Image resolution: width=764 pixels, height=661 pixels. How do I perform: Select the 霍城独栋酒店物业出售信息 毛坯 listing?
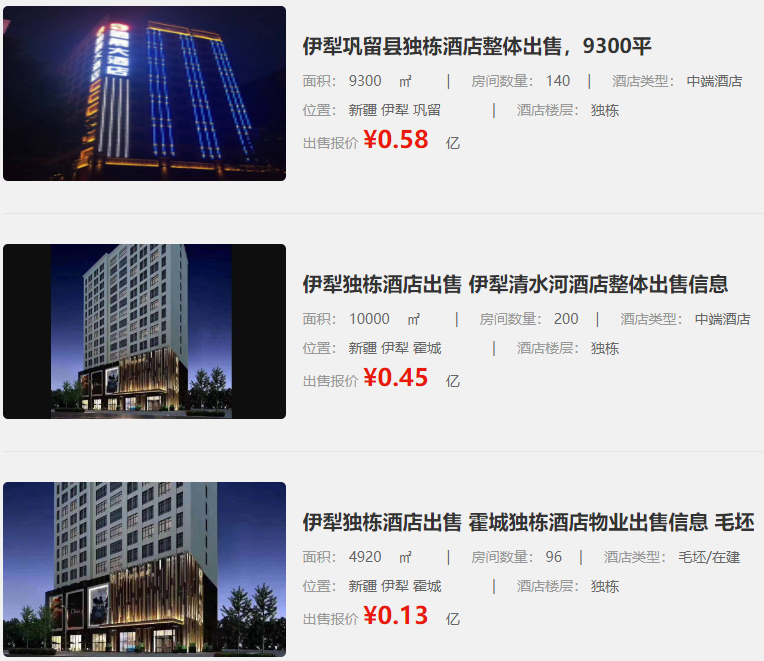click(528, 522)
